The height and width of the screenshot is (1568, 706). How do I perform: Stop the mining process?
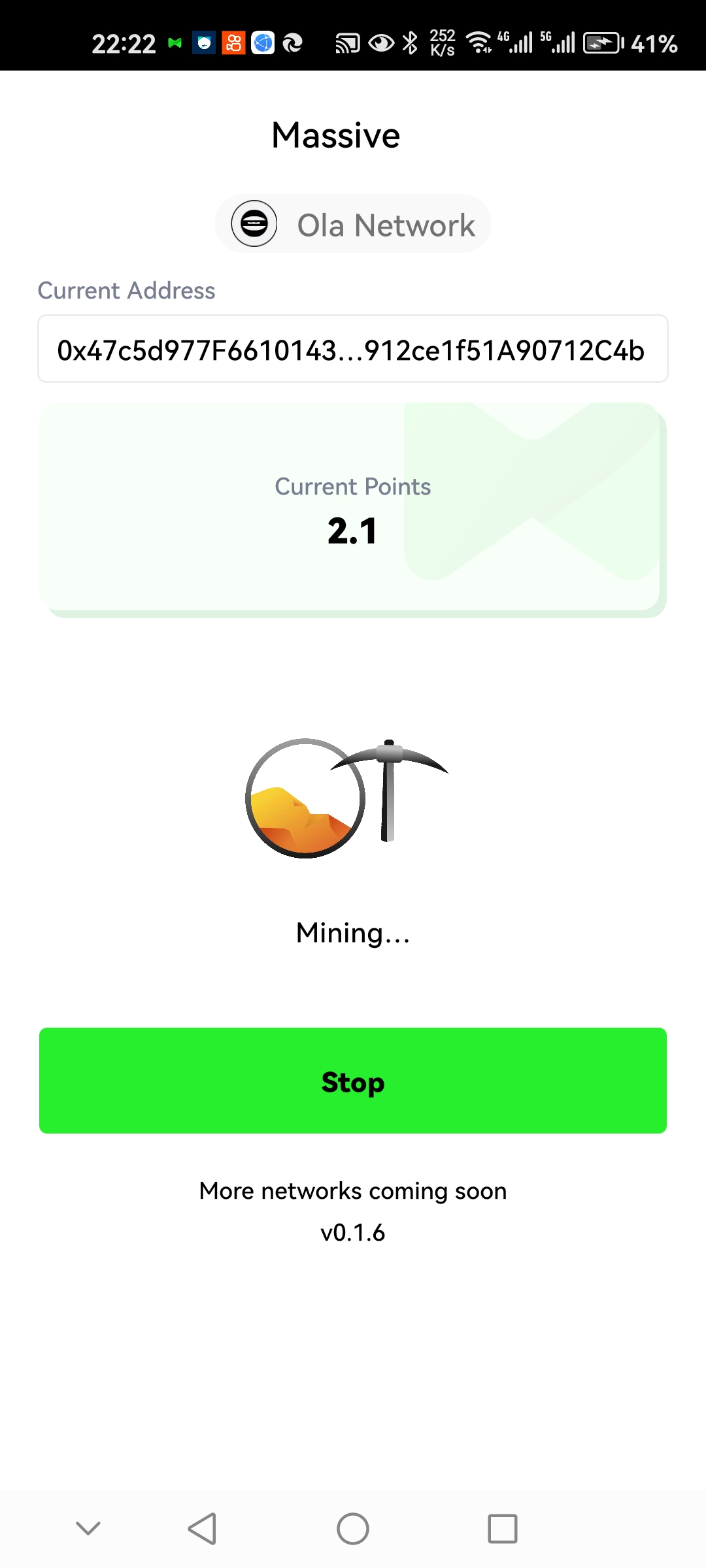(353, 1081)
